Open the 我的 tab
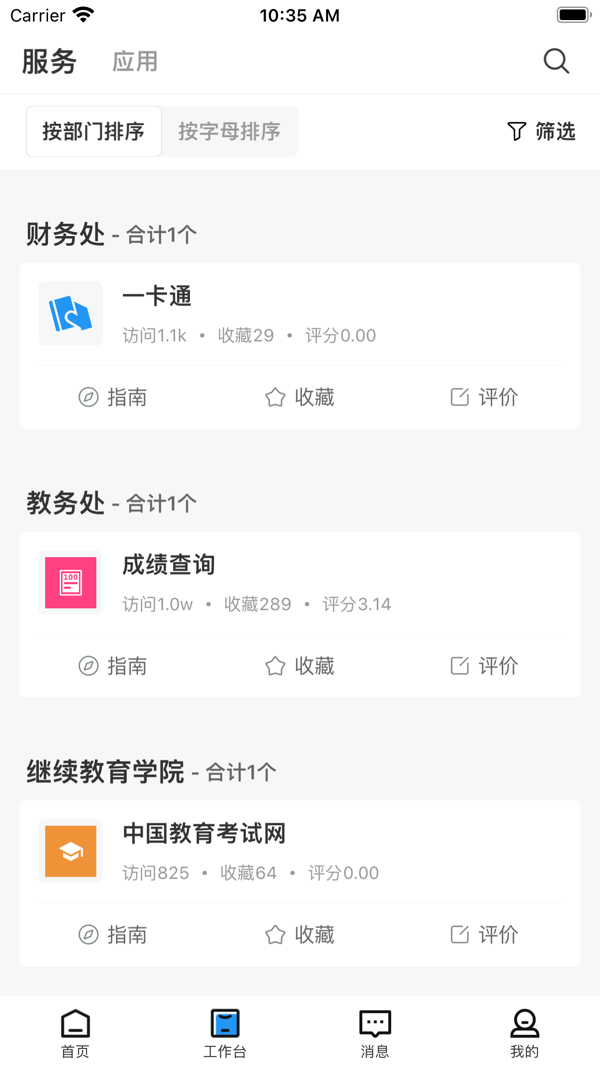The height and width of the screenshot is (1067, 600). pyautogui.click(x=524, y=1033)
